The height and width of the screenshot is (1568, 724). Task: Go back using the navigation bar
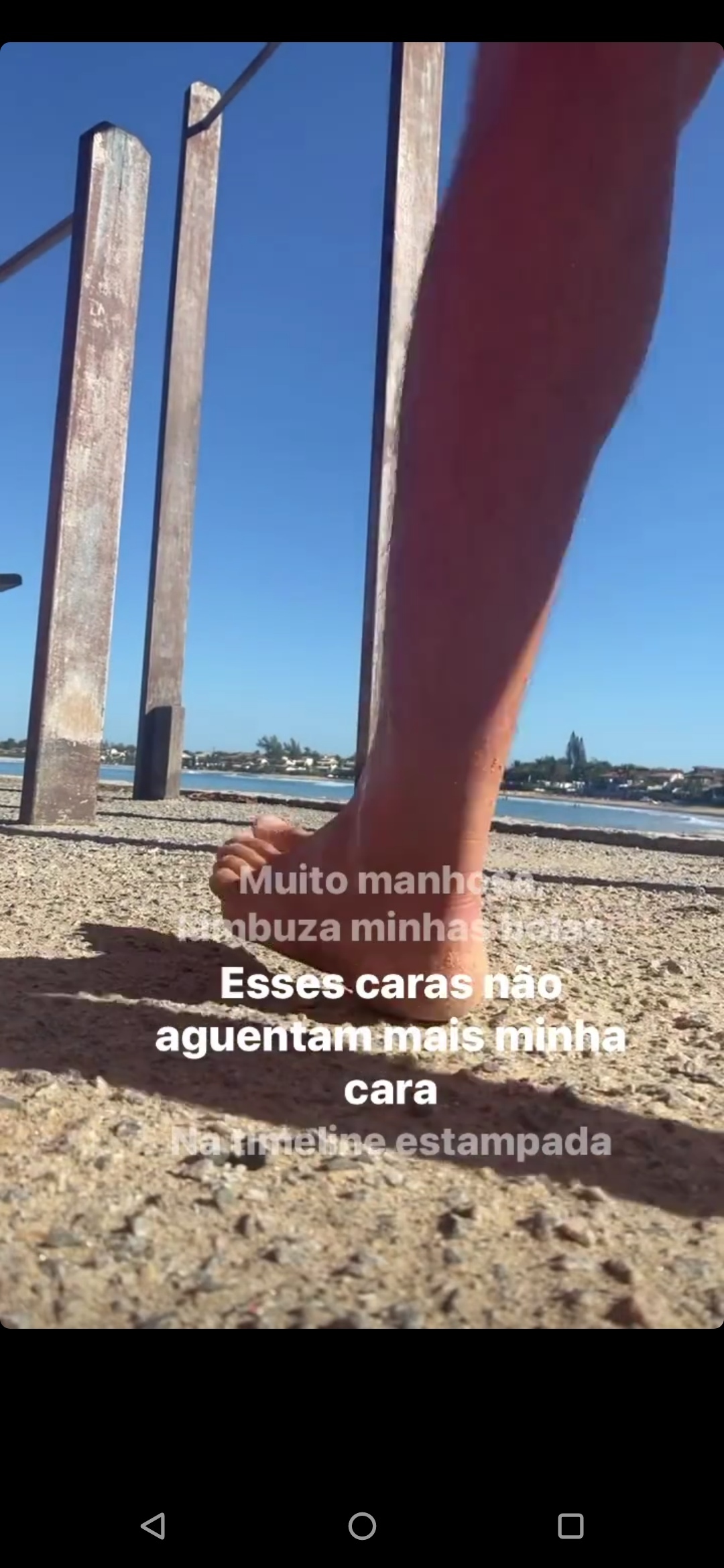coord(153,1526)
